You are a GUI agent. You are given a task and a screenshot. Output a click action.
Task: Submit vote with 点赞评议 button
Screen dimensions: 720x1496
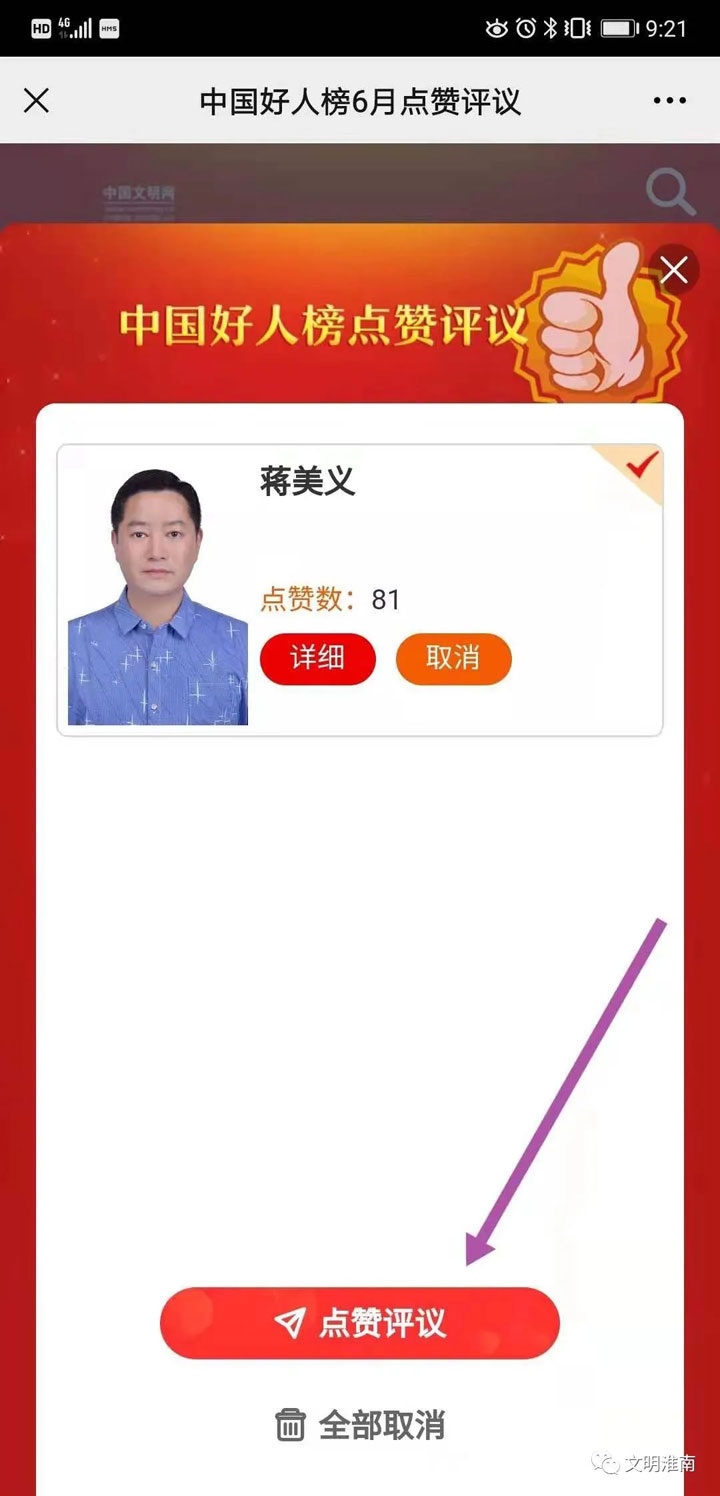(x=360, y=1323)
